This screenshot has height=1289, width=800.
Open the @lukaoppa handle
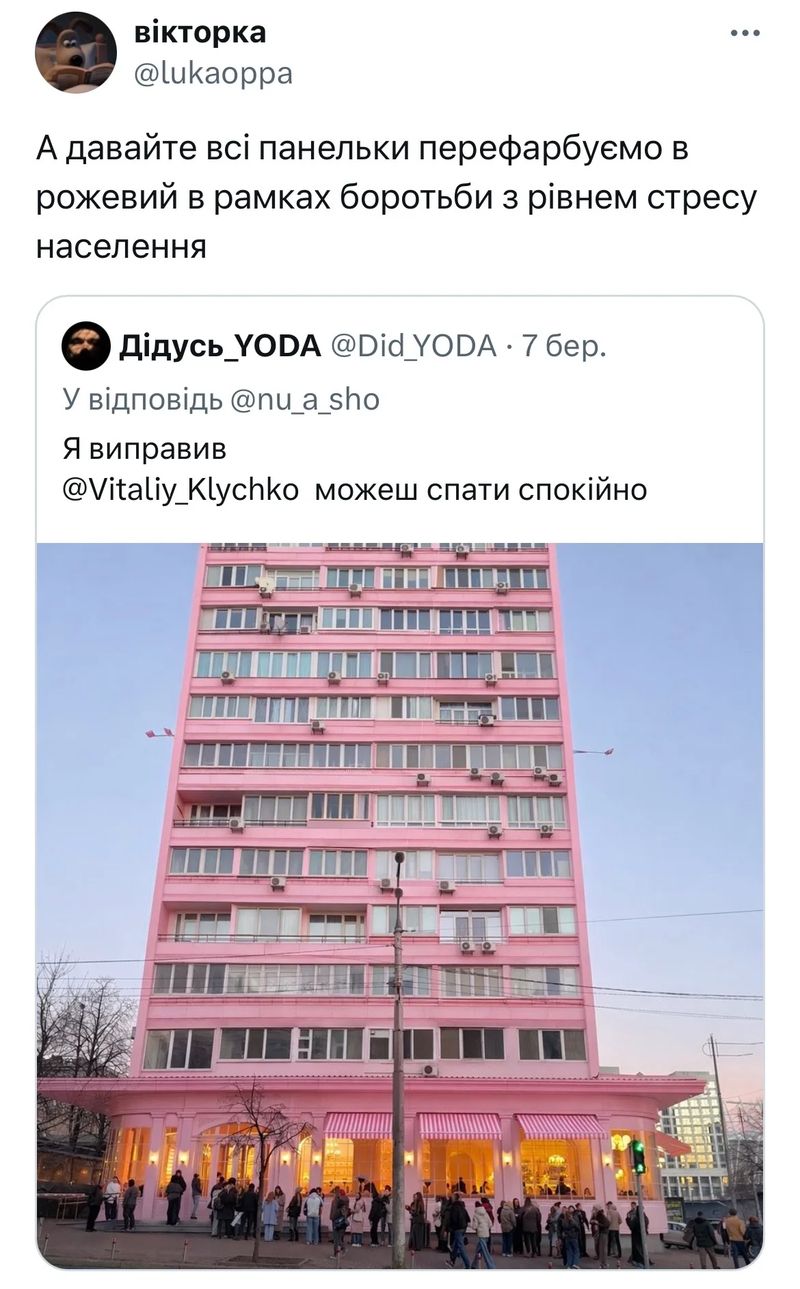click(213, 73)
